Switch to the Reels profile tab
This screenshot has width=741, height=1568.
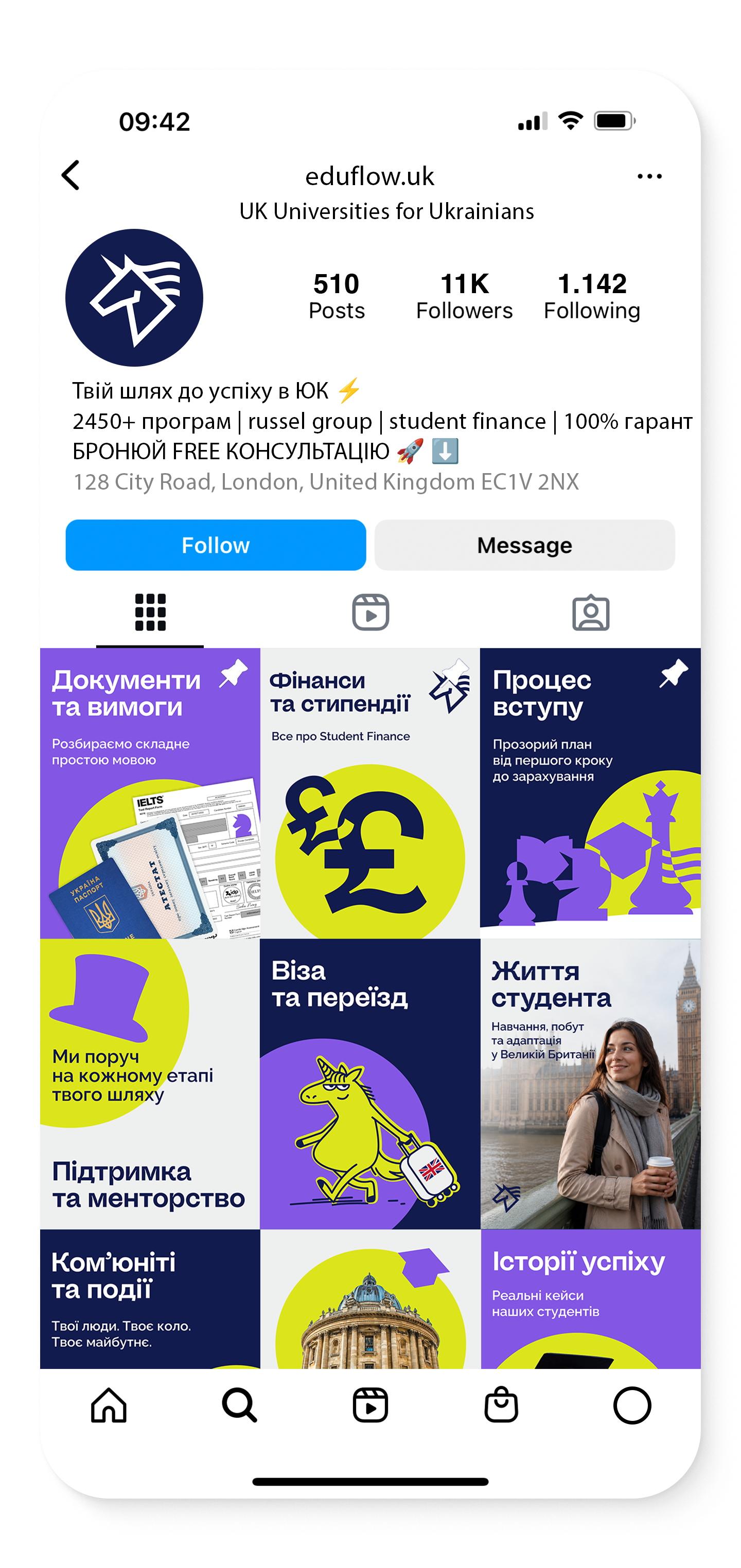tap(370, 612)
